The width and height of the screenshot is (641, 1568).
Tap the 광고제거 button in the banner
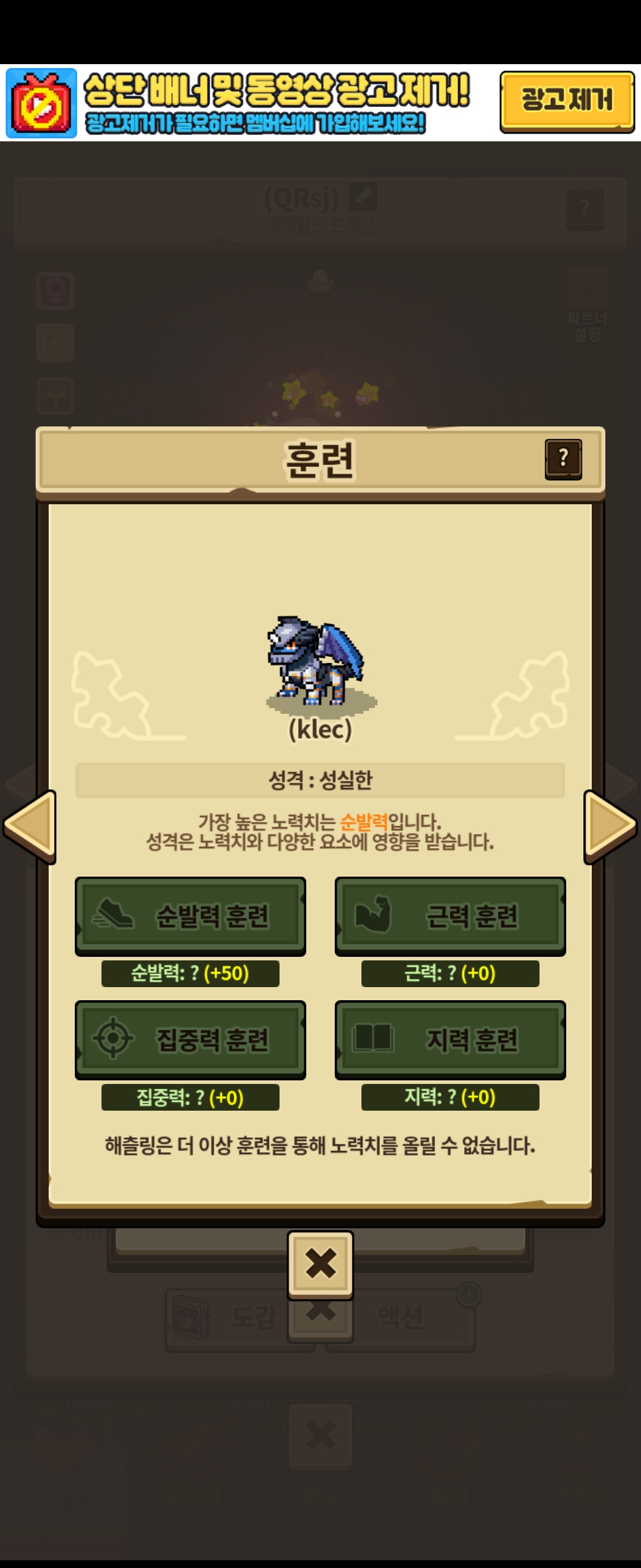[566, 101]
